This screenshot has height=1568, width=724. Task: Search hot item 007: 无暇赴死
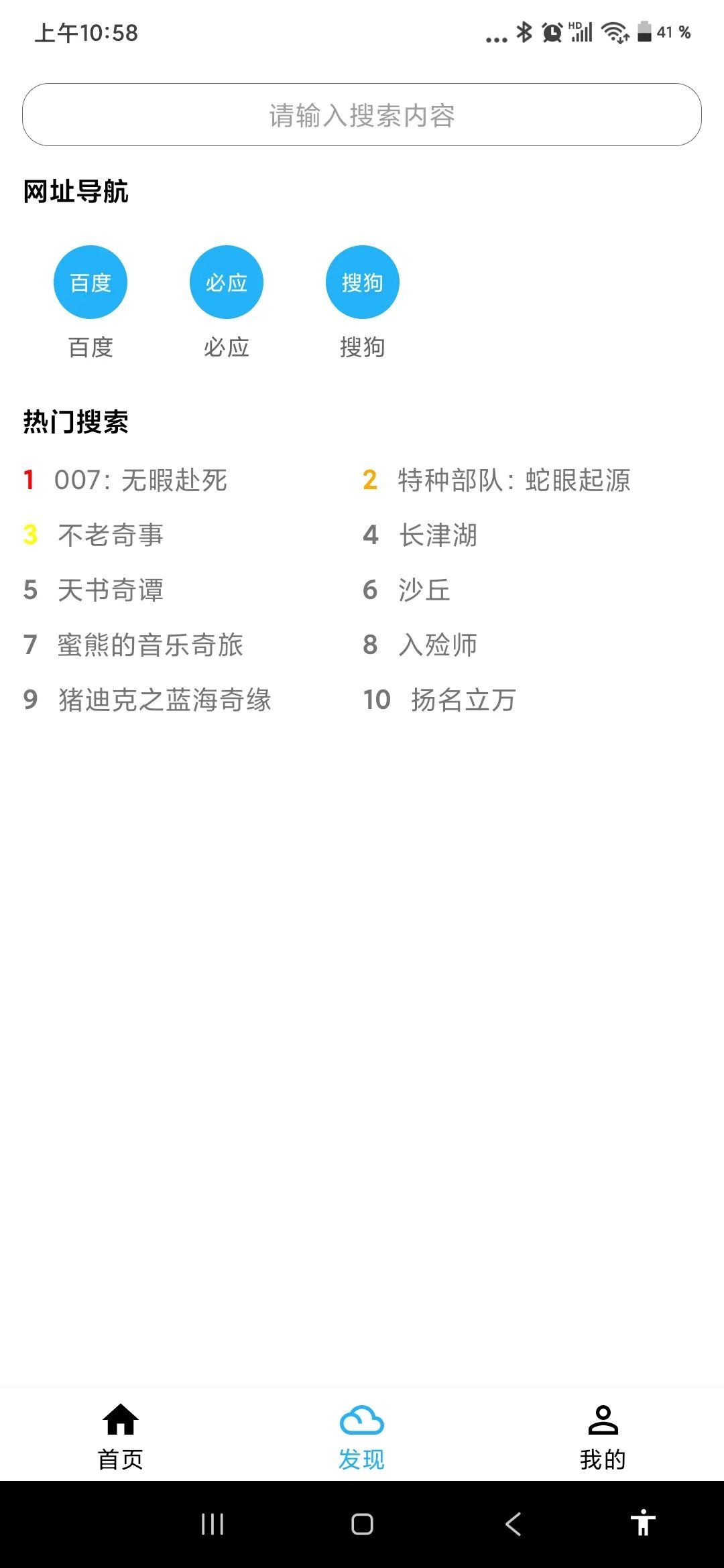[141, 480]
